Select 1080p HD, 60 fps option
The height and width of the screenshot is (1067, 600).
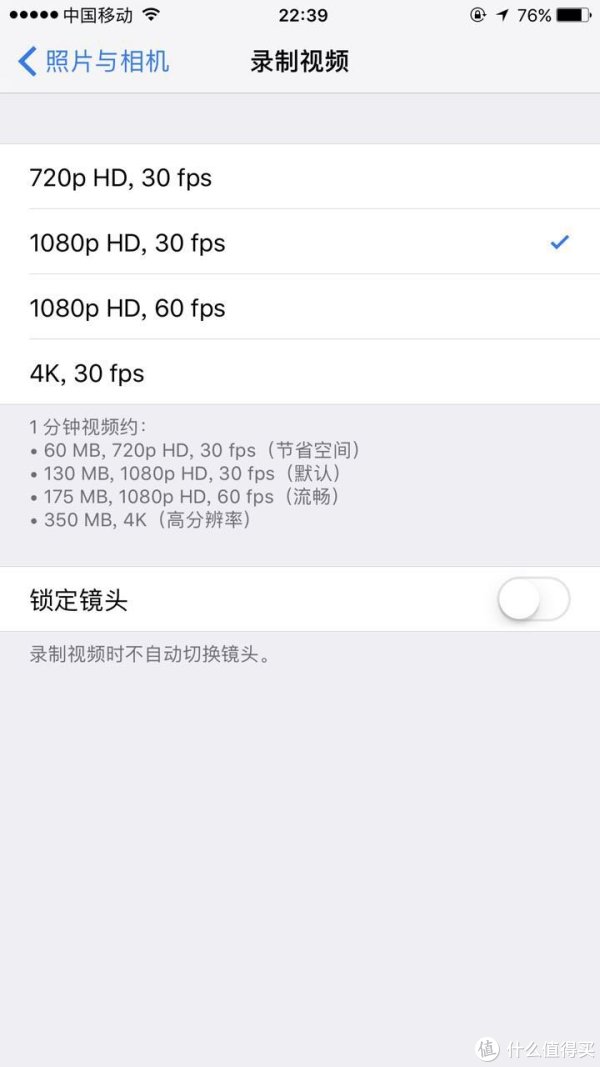pos(300,308)
